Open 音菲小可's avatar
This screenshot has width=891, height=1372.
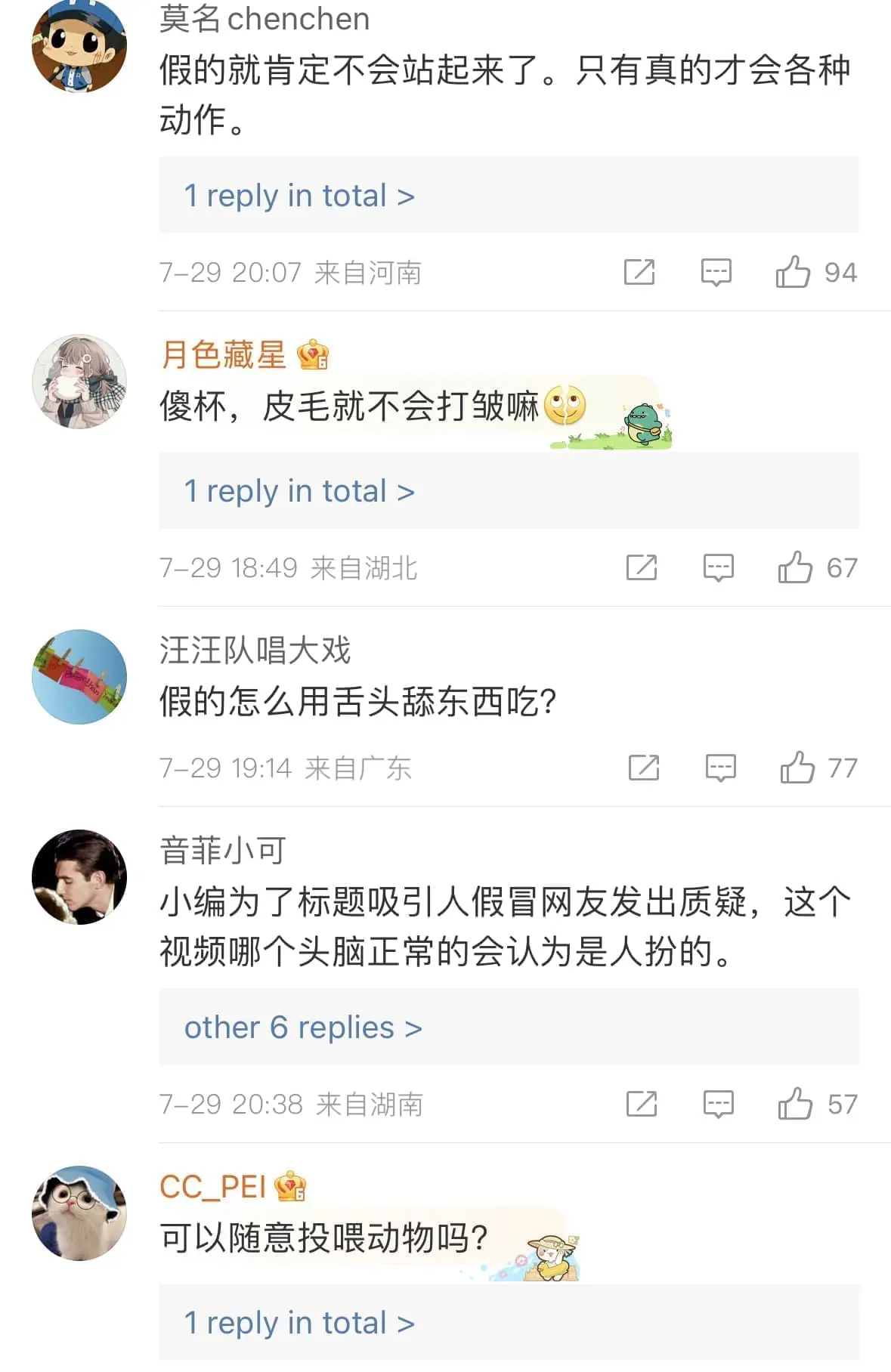pos(79,877)
